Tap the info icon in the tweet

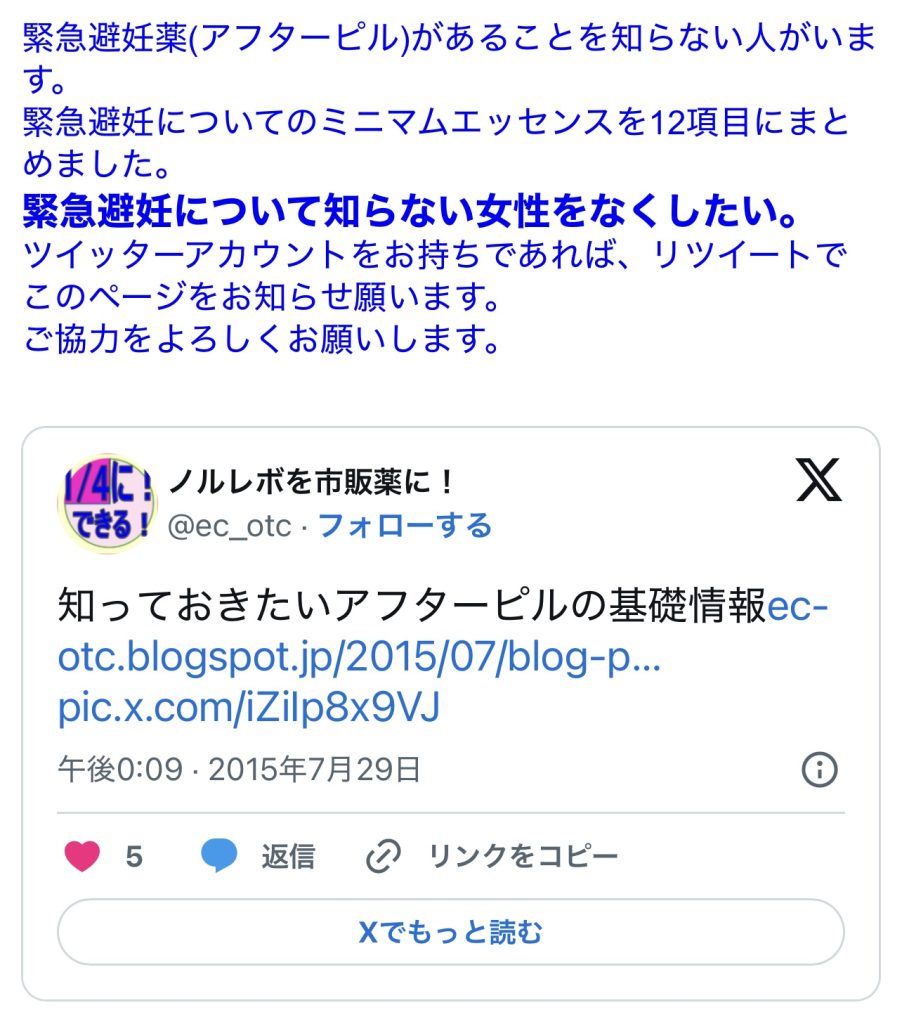tap(820, 769)
